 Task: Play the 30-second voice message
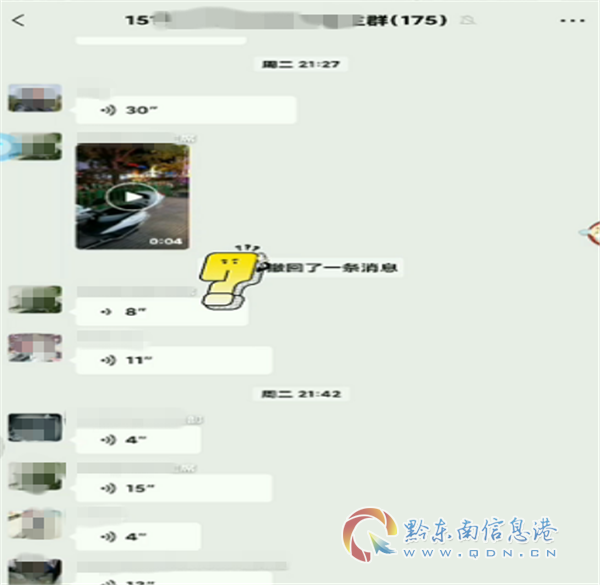pyautogui.click(x=185, y=110)
